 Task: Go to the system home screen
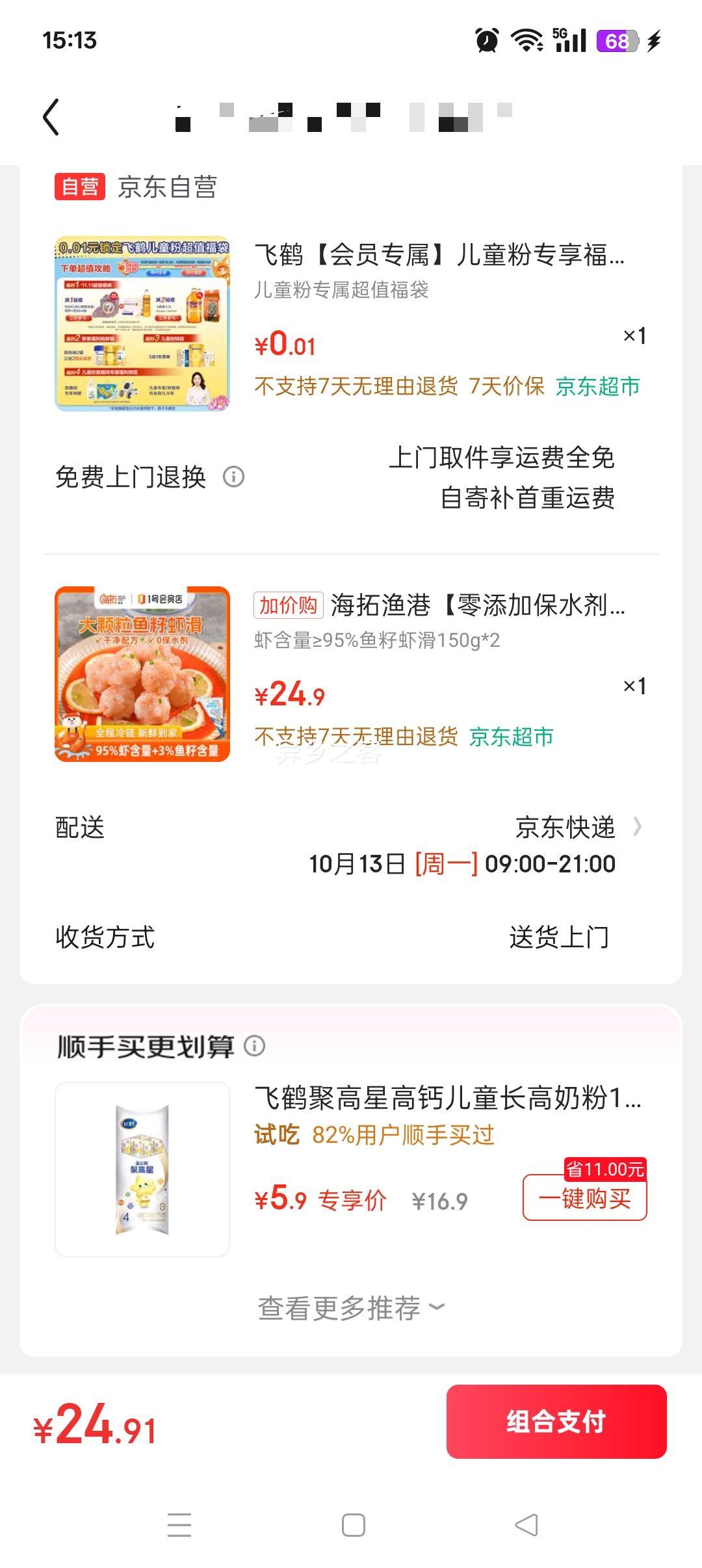[x=354, y=1524]
